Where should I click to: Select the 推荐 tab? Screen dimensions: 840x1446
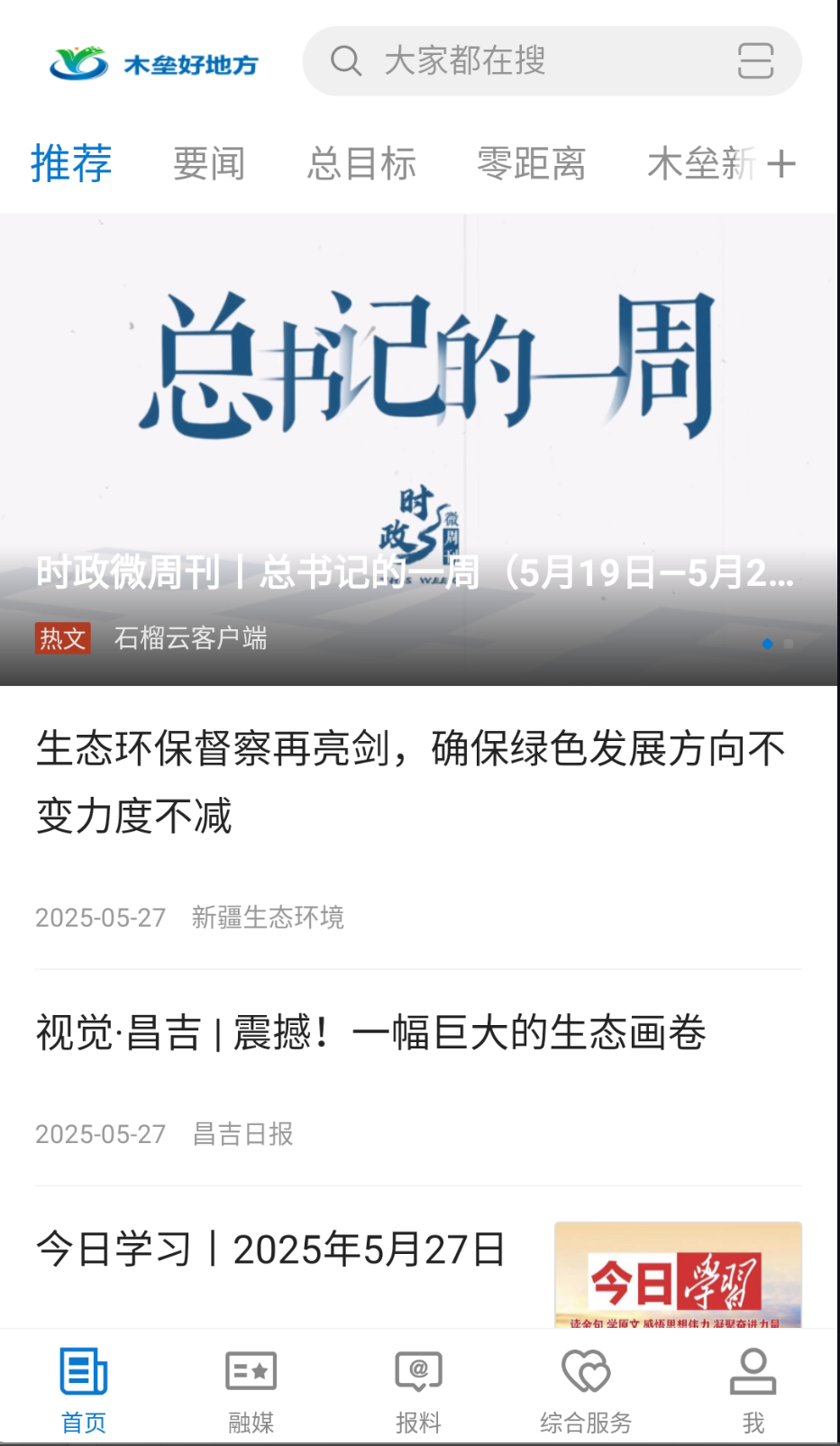pos(71,164)
